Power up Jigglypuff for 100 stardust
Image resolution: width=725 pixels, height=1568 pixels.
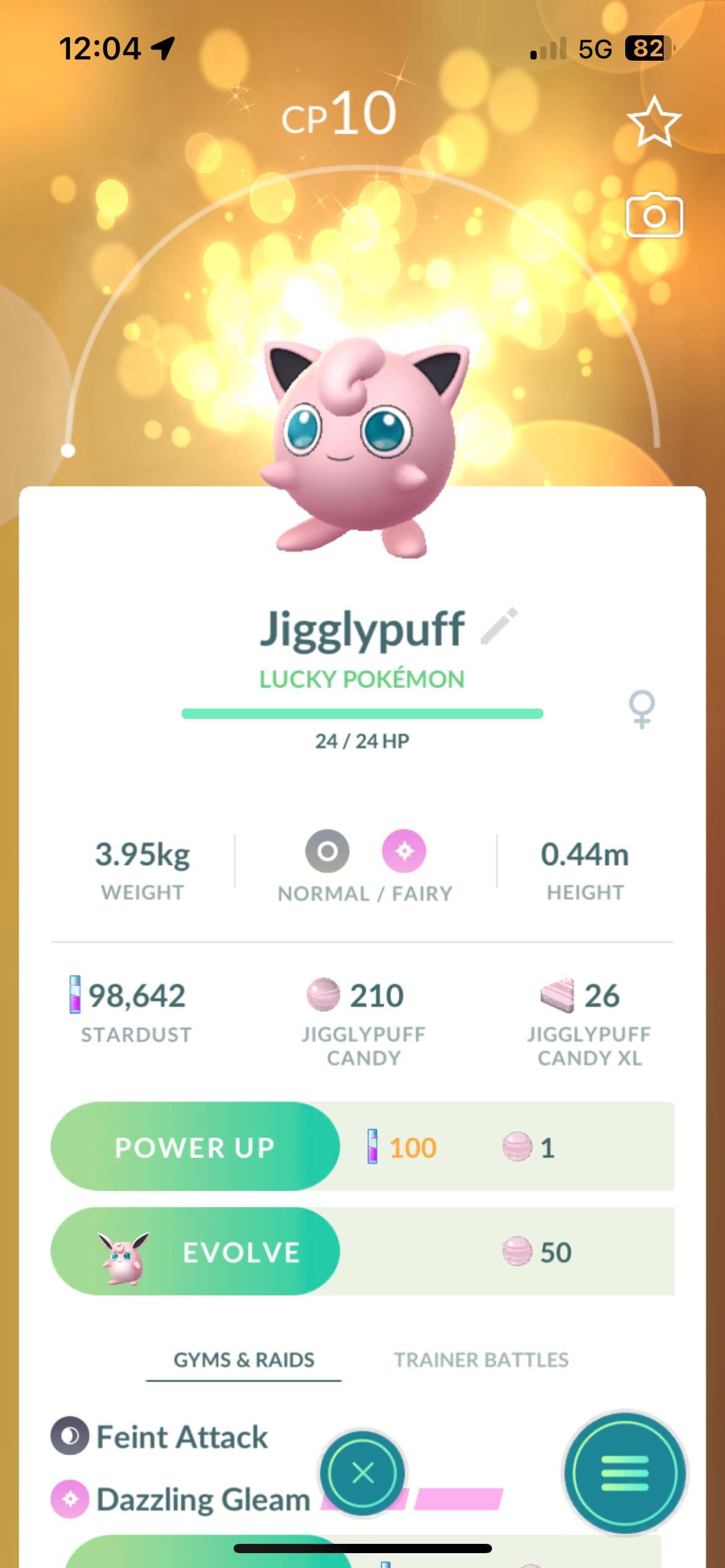click(195, 1147)
